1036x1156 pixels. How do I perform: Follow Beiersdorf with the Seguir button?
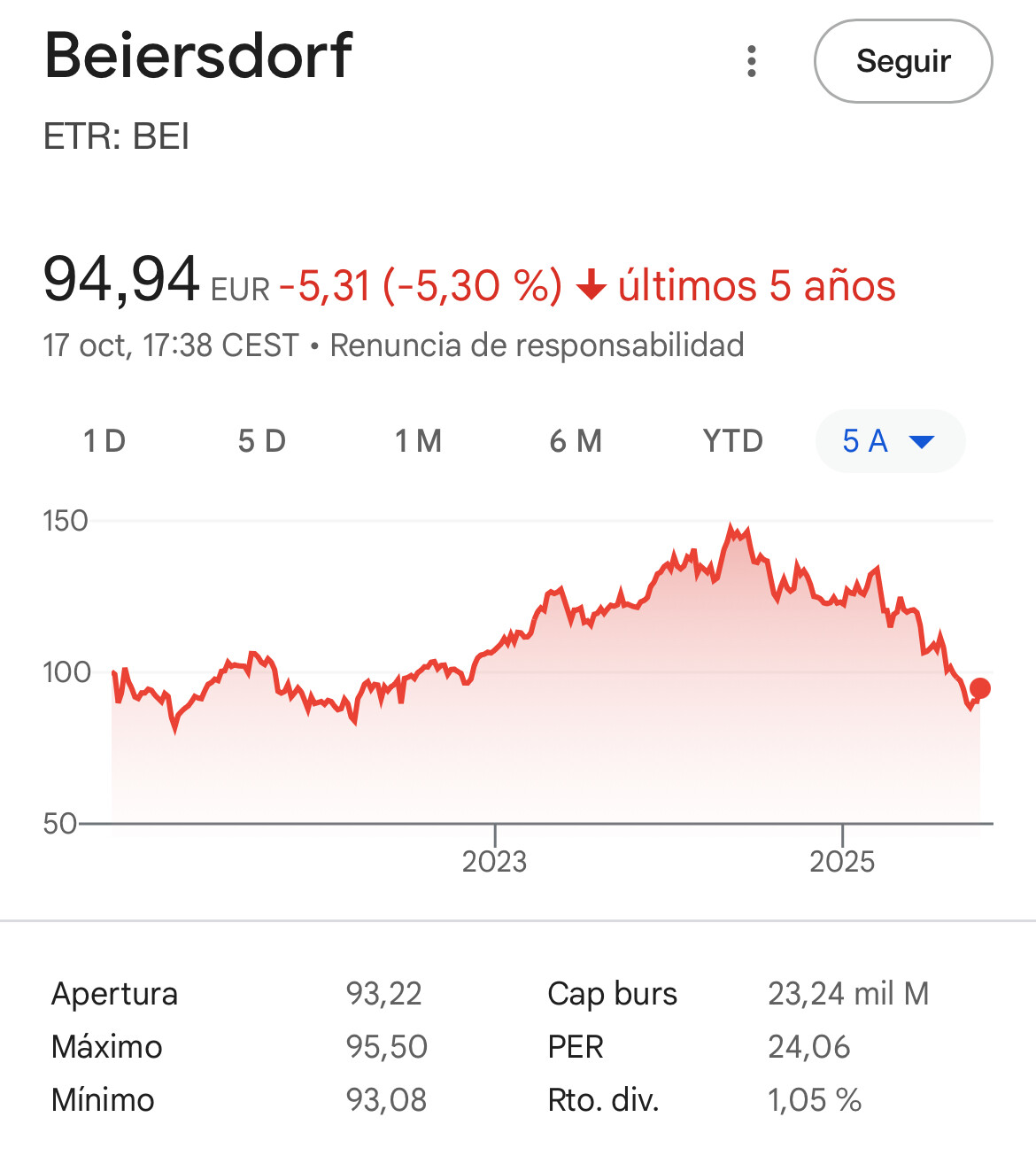click(902, 61)
